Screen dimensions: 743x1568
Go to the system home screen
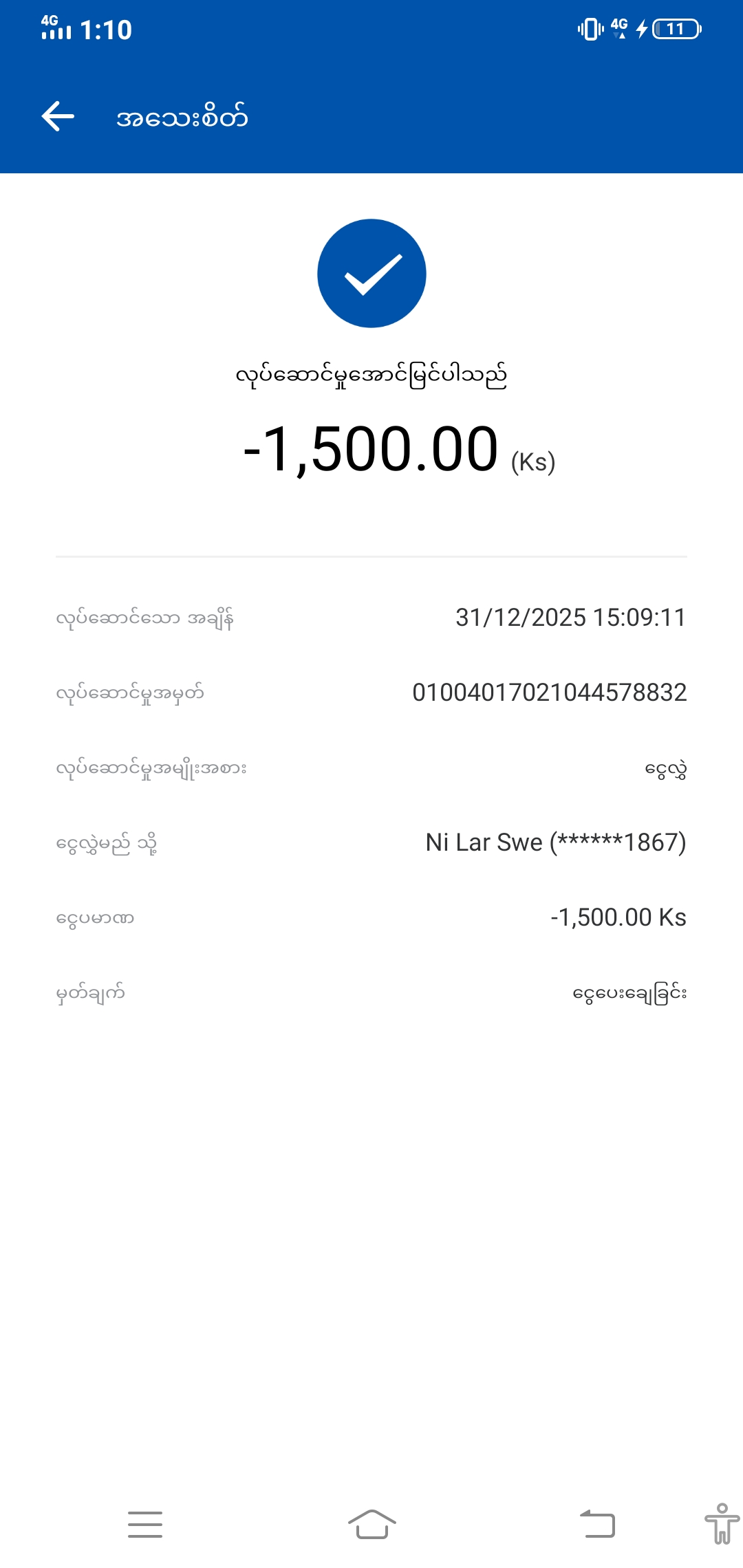point(371,1525)
